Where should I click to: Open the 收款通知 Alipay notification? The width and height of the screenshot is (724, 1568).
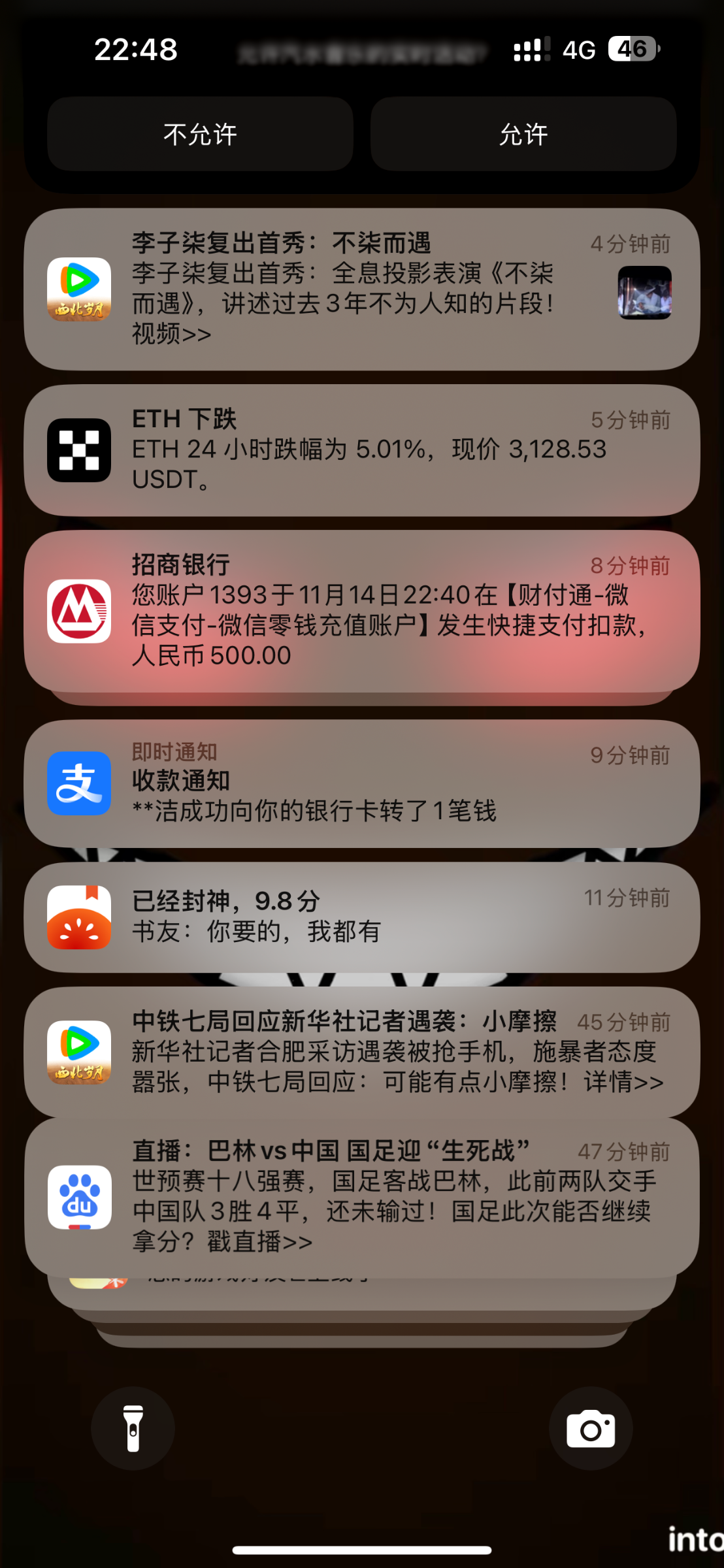click(361, 783)
